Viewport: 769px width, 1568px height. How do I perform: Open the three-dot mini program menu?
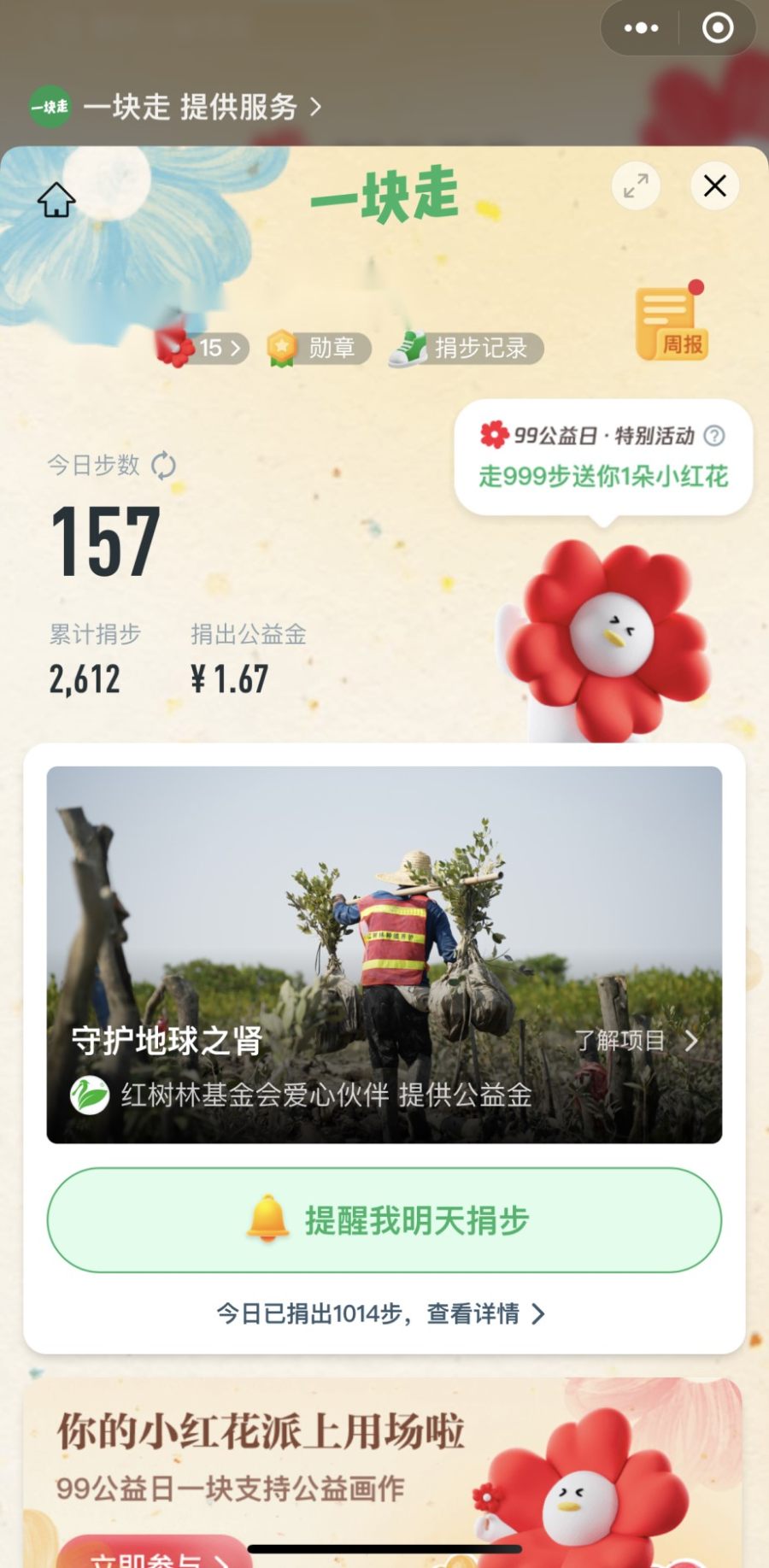coord(641,28)
